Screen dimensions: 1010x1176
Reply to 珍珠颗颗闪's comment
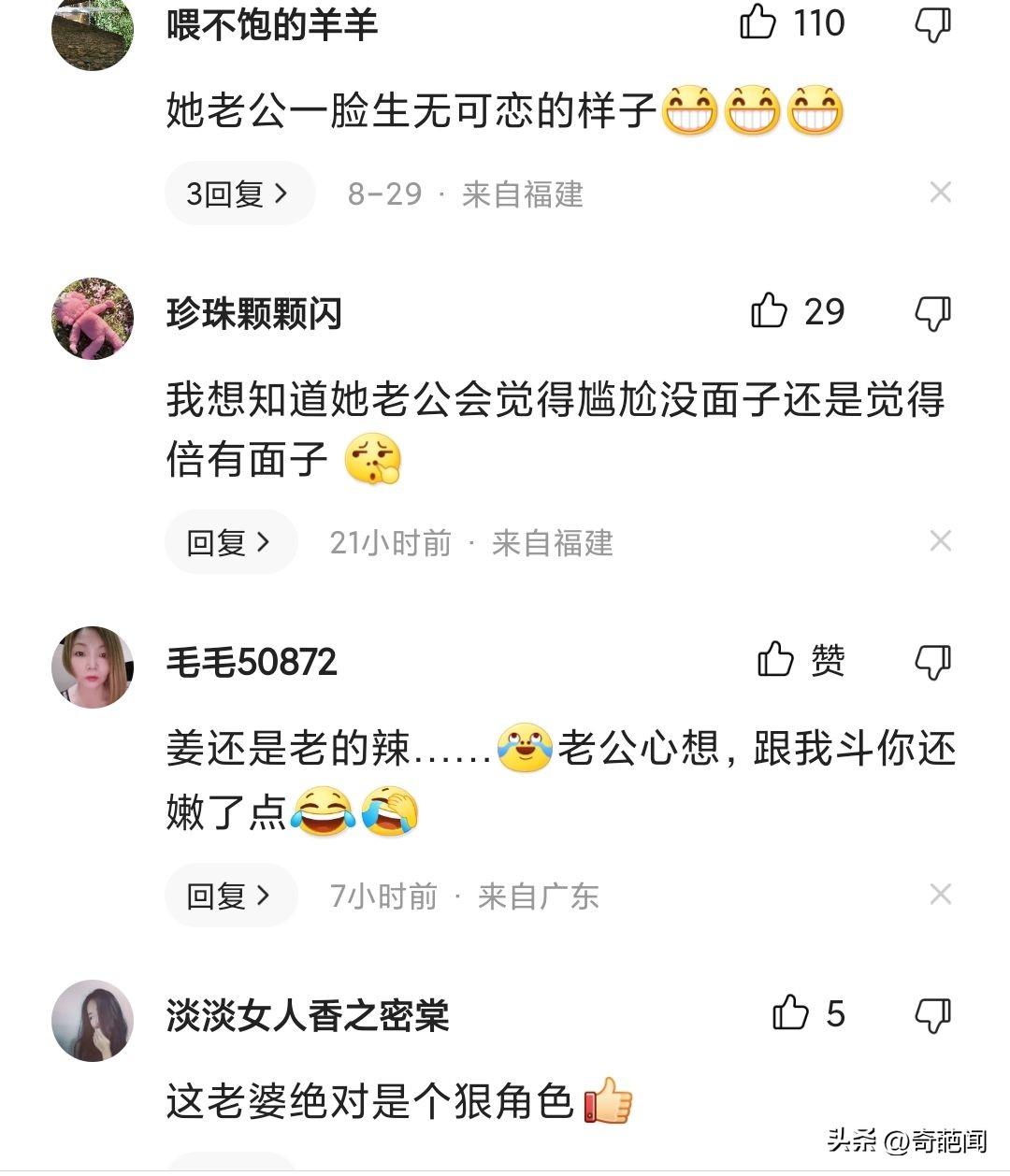[x=230, y=542]
